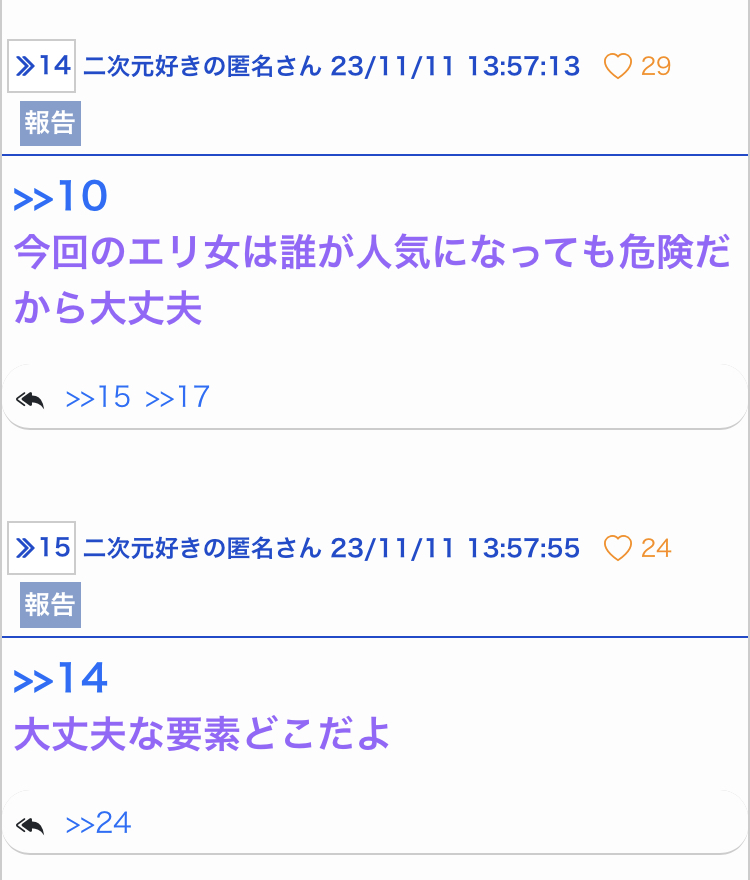Like post 15 with the heart icon
The width and height of the screenshot is (750, 880).
(619, 549)
